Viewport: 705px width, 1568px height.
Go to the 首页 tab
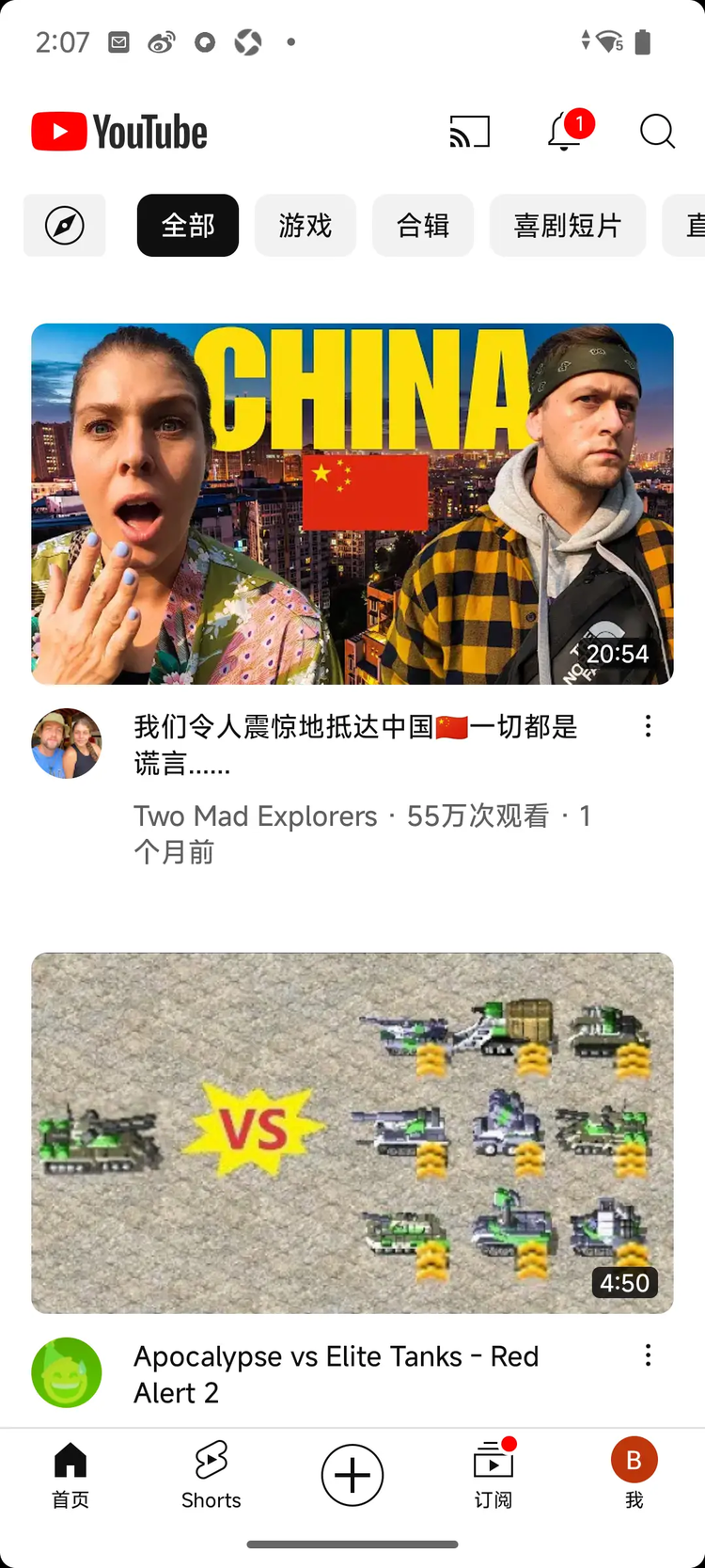coord(70,1474)
